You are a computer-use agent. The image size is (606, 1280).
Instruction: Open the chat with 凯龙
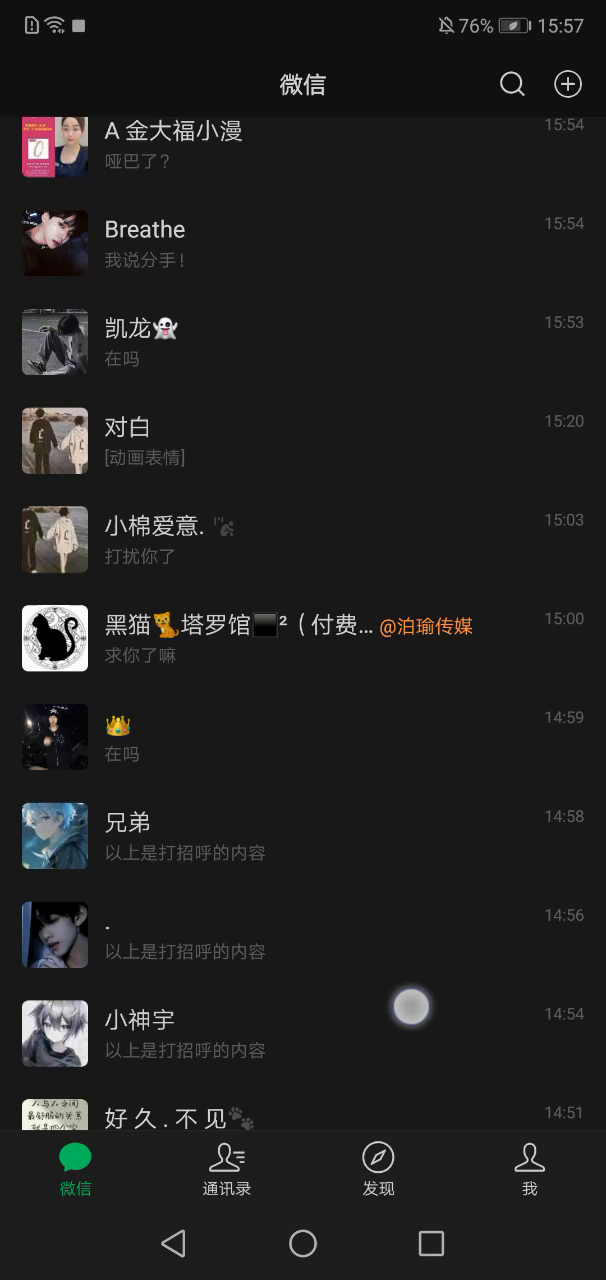[300, 342]
